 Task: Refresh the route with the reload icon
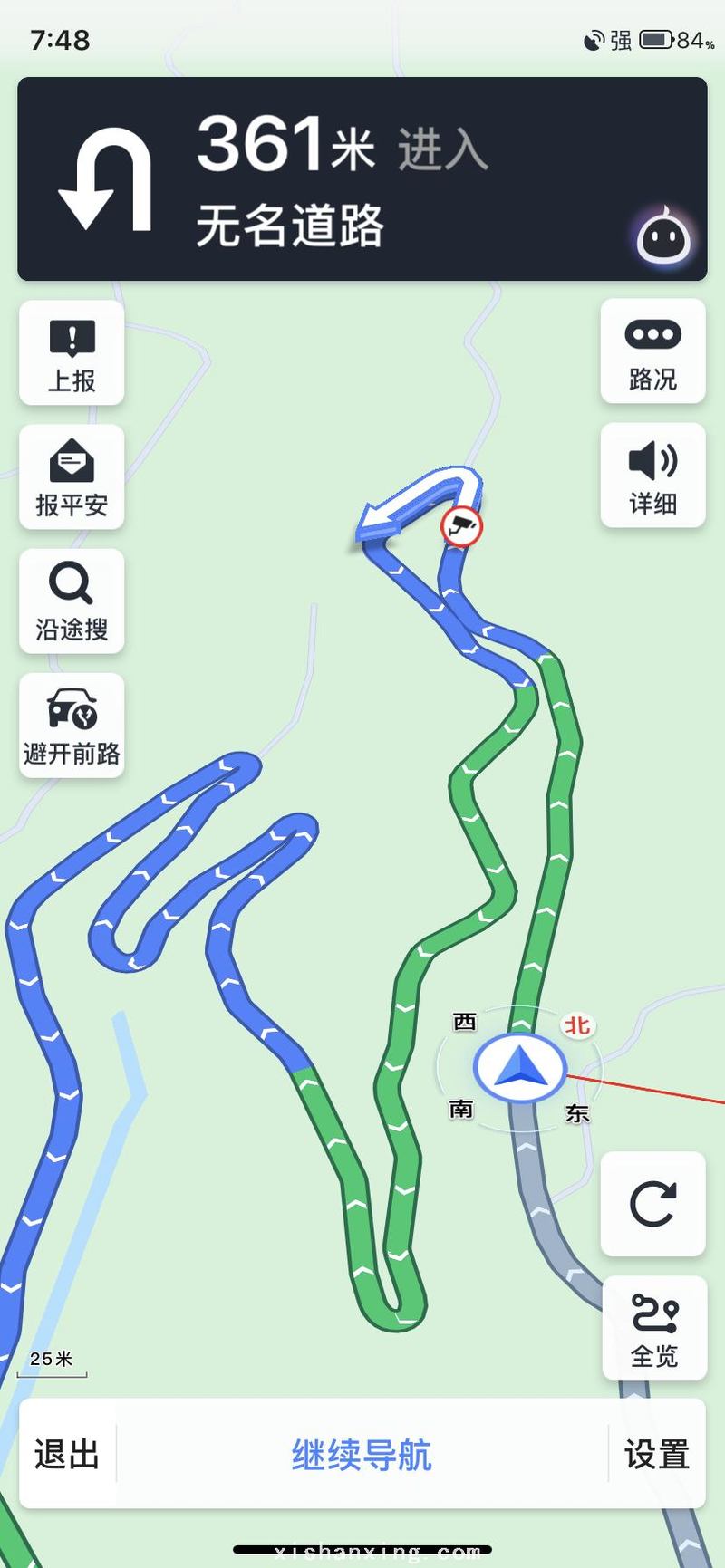652,1204
